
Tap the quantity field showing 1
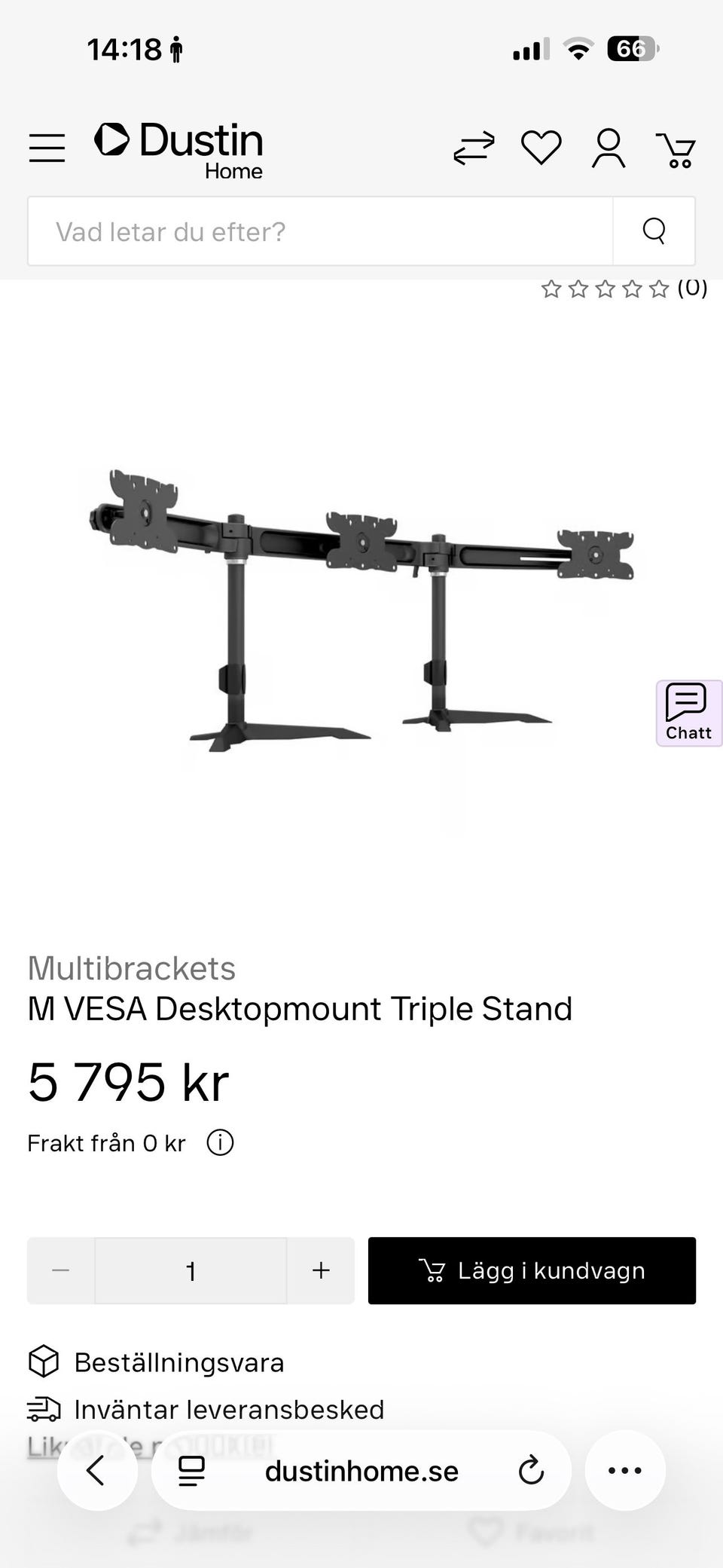pos(191,1270)
